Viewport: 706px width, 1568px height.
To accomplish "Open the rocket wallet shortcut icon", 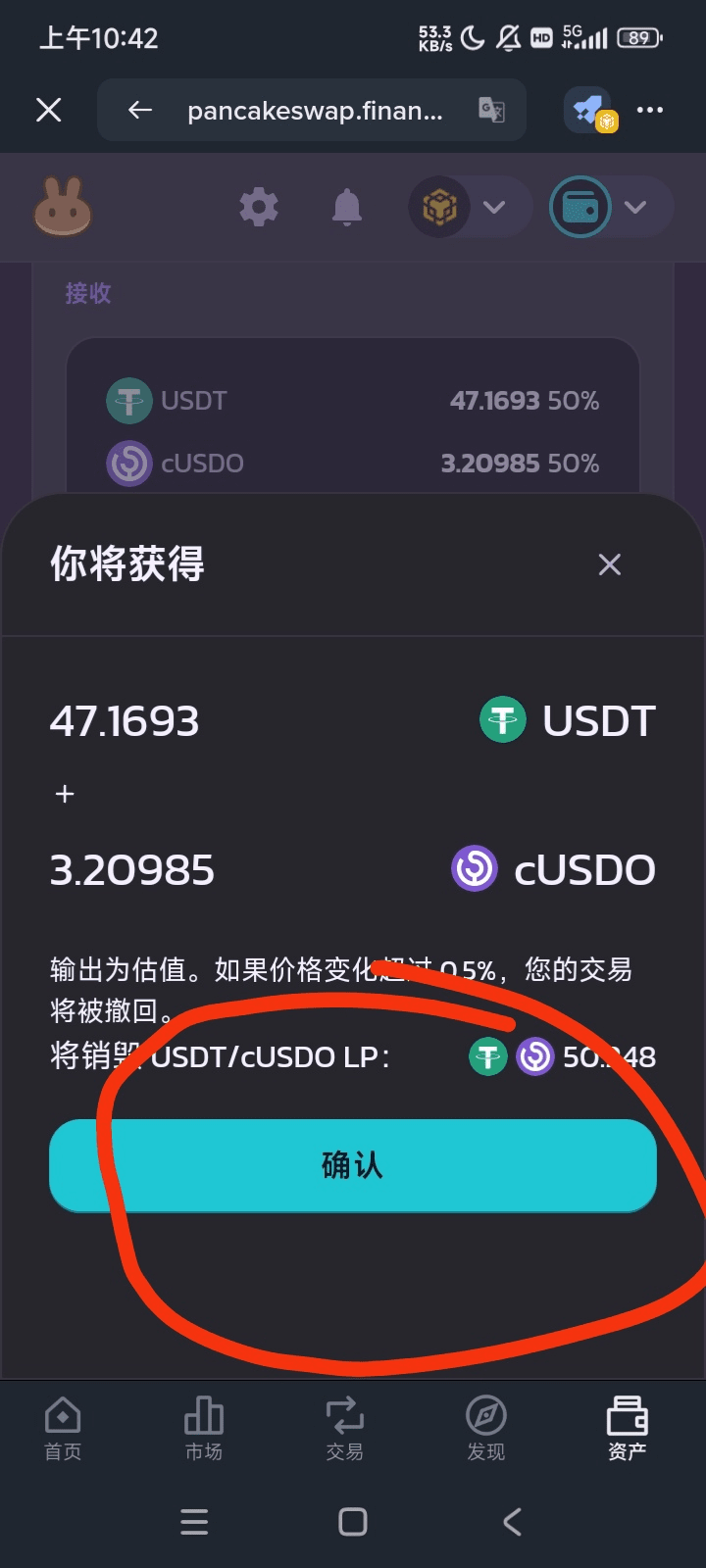I will click(x=589, y=111).
